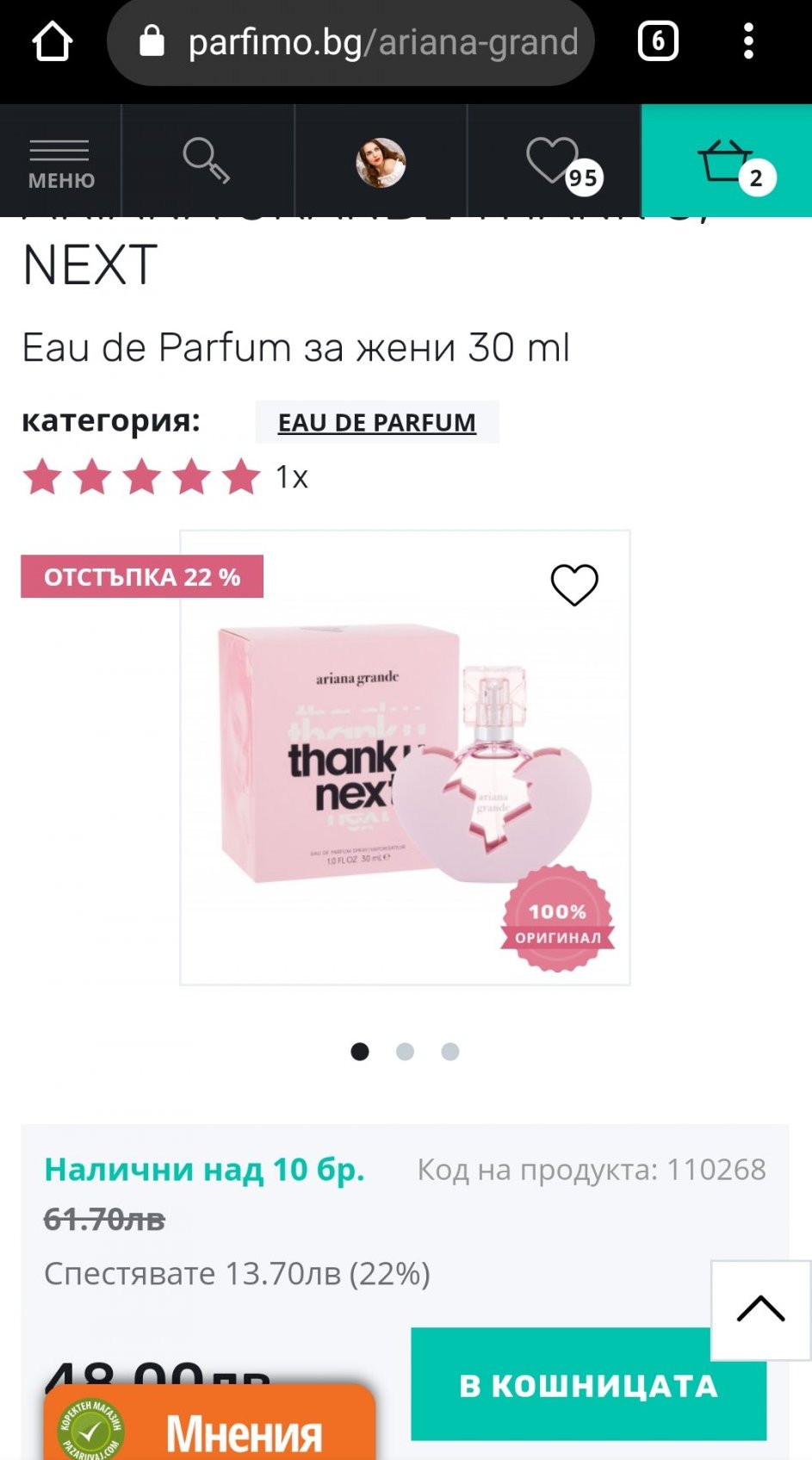
Task: Open the МЕНЮ drawer
Action: coord(60,162)
